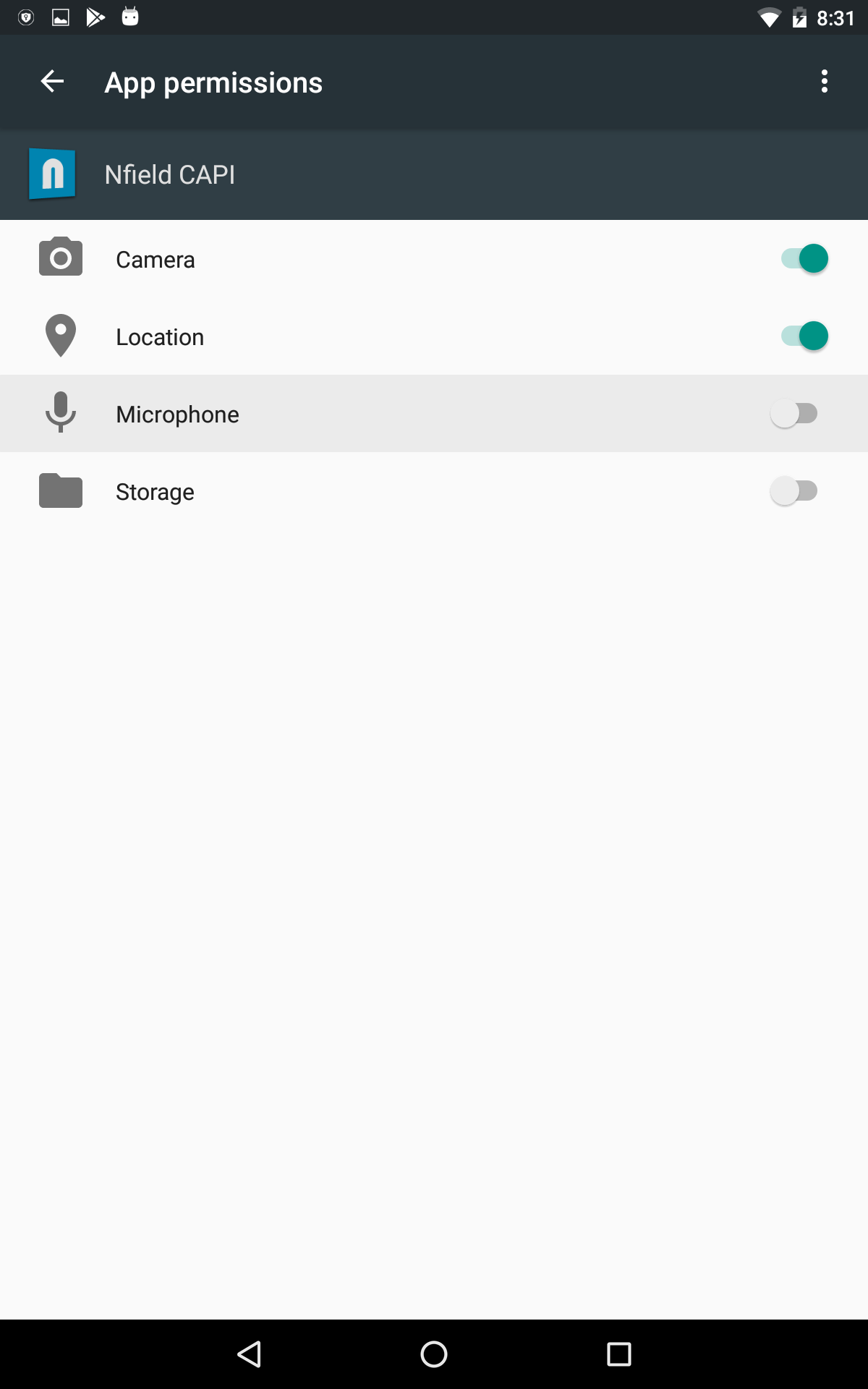Viewport: 868px width, 1389px height.
Task: Tap the App permissions title
Action: click(x=213, y=82)
